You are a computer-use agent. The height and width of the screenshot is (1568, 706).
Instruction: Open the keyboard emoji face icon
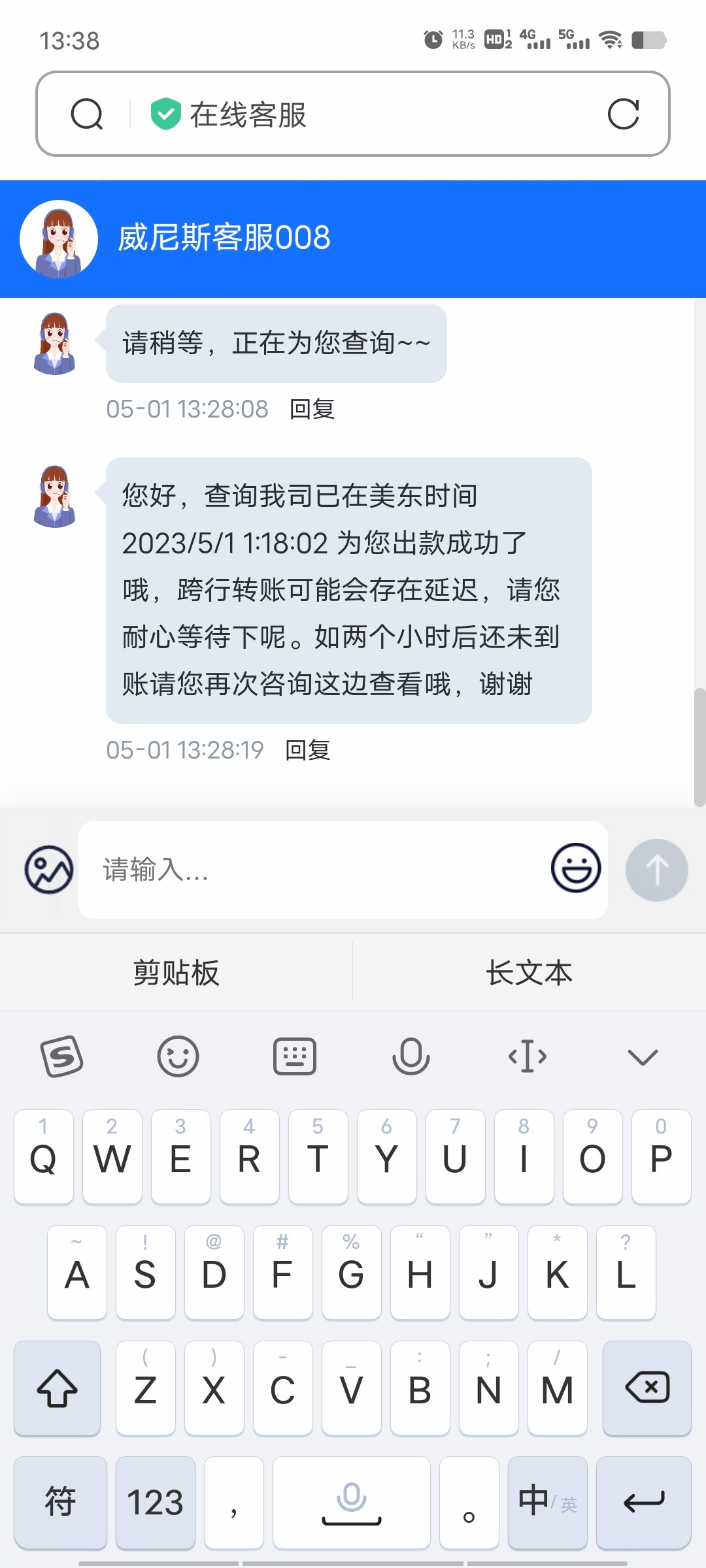click(x=178, y=1056)
